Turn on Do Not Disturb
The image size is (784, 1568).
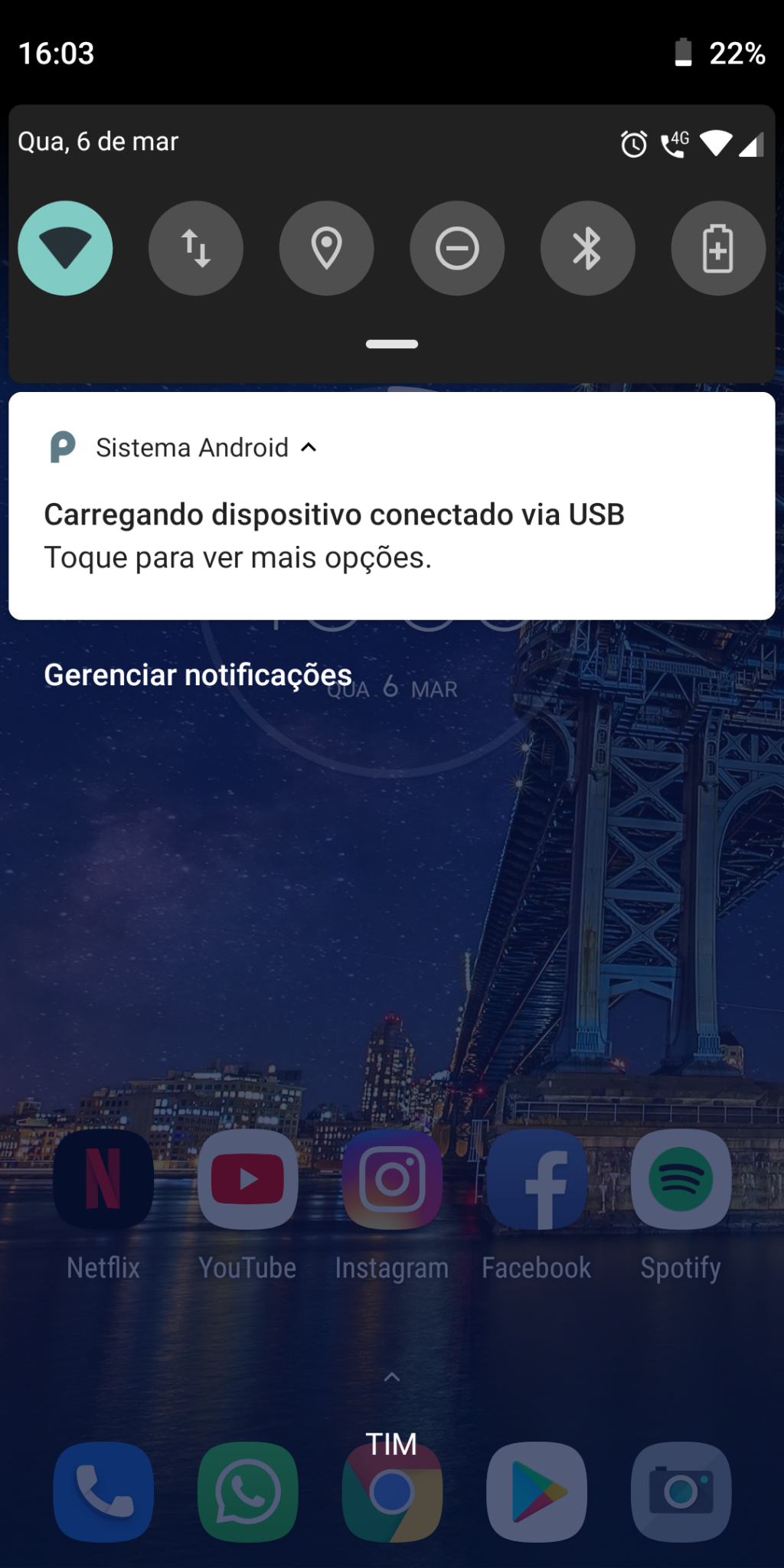click(457, 248)
